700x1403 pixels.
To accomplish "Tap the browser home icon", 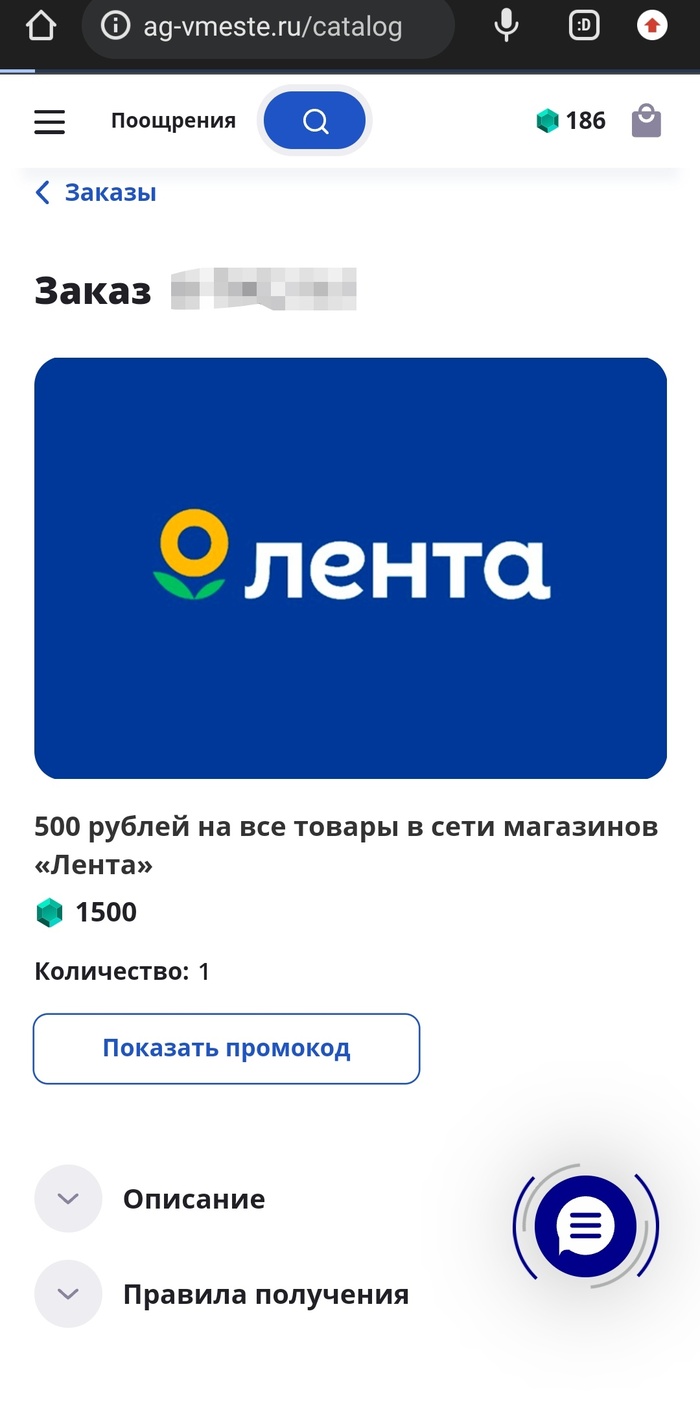I will click(40, 26).
